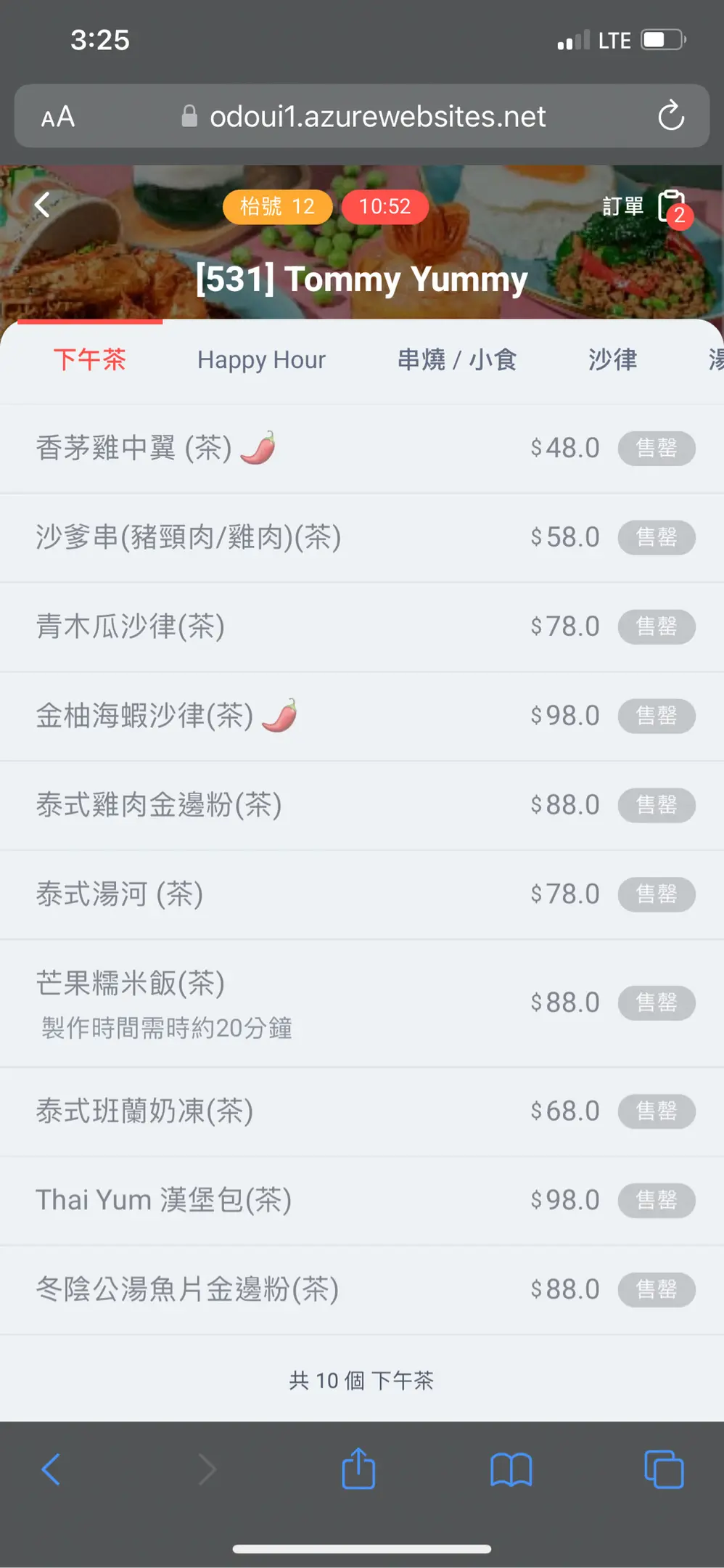Open the 訂單 order cart
This screenshot has height=1568, width=724.
(x=646, y=207)
